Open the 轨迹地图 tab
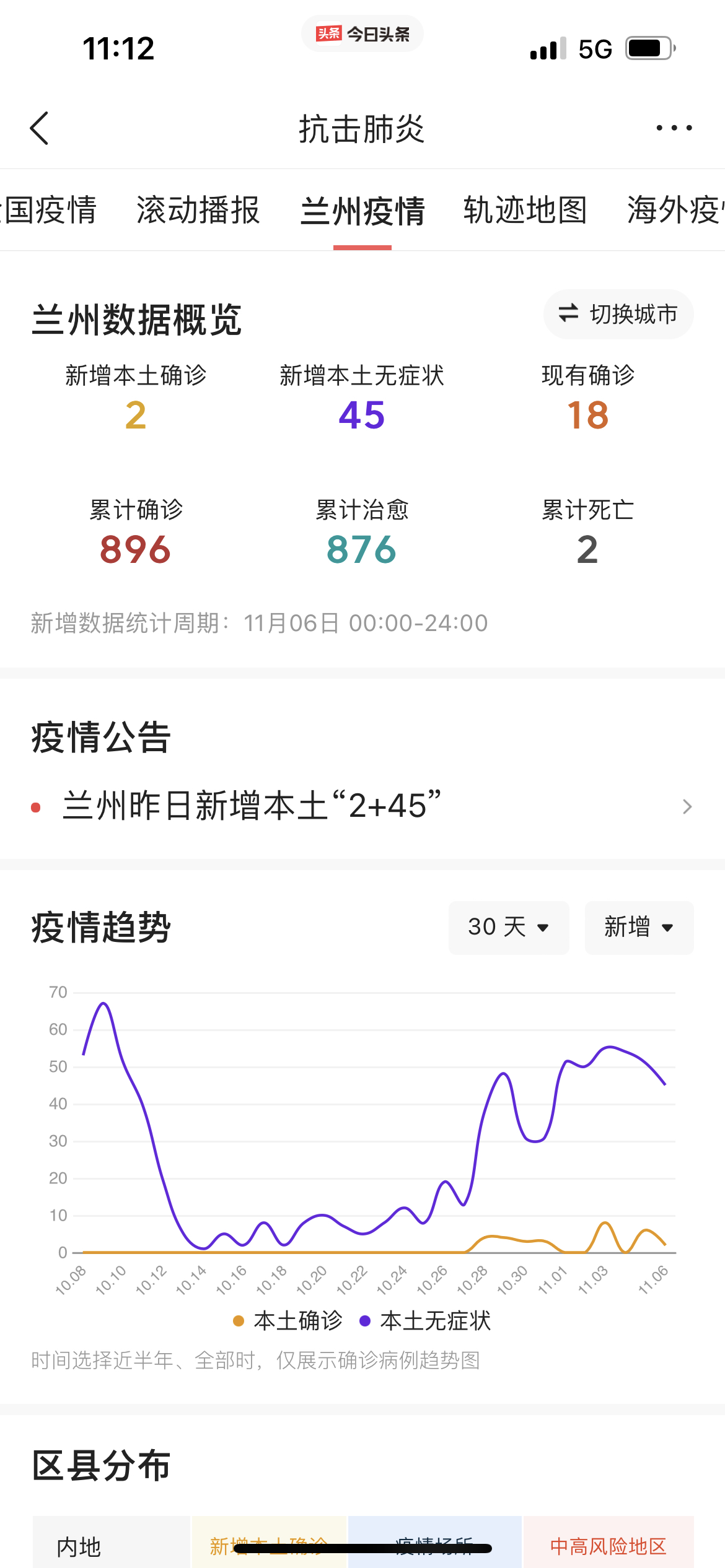Screen dimensions: 725x1568 coord(525,210)
